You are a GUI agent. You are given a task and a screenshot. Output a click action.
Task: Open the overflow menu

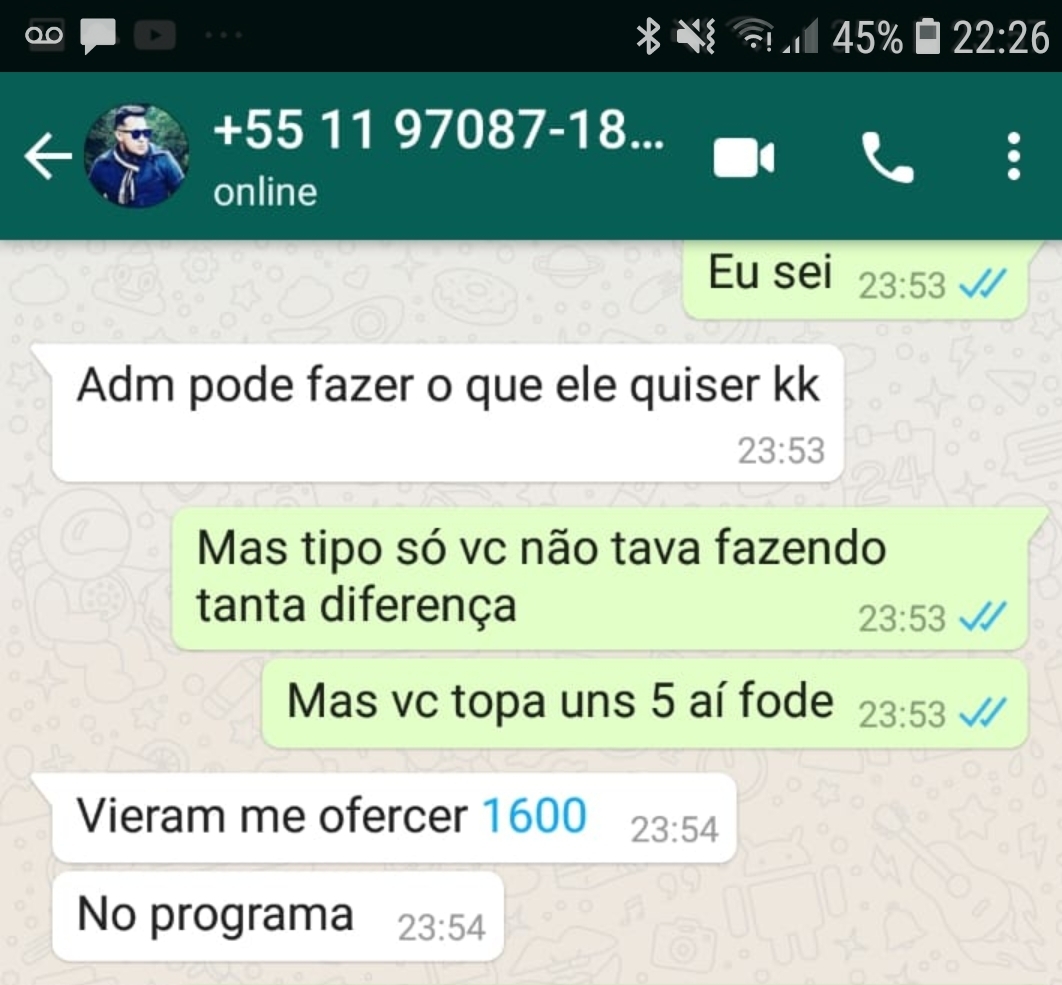tap(1014, 157)
